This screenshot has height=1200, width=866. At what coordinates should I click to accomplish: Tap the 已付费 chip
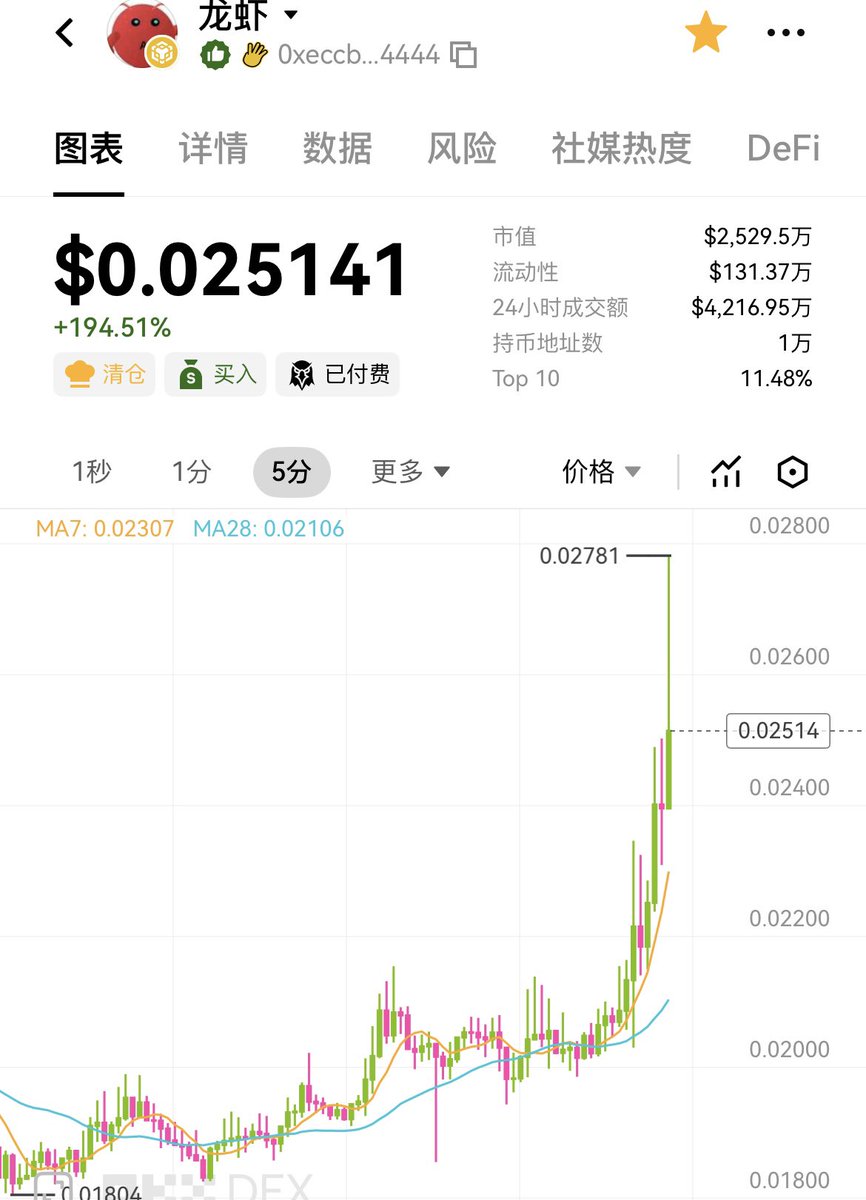click(338, 375)
